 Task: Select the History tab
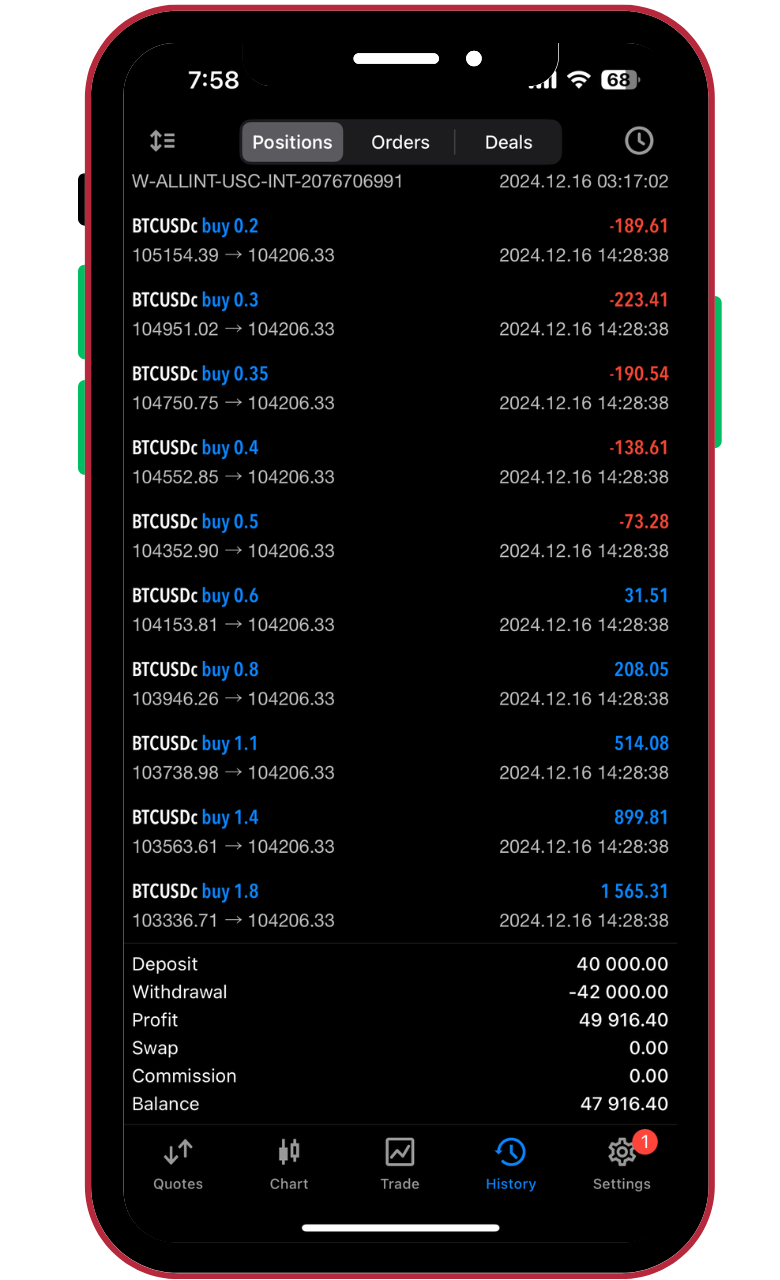point(511,1165)
